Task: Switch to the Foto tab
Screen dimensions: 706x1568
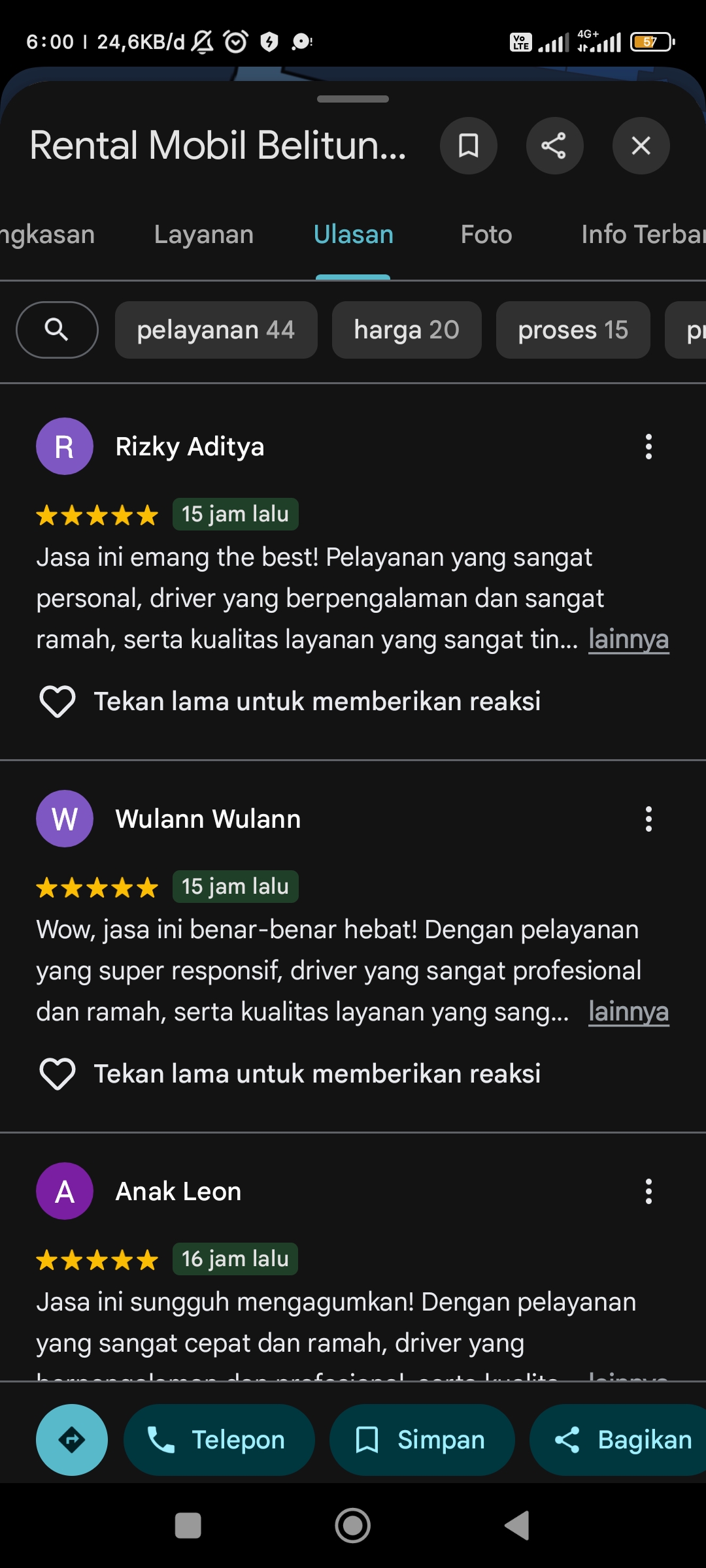Action: pos(486,235)
